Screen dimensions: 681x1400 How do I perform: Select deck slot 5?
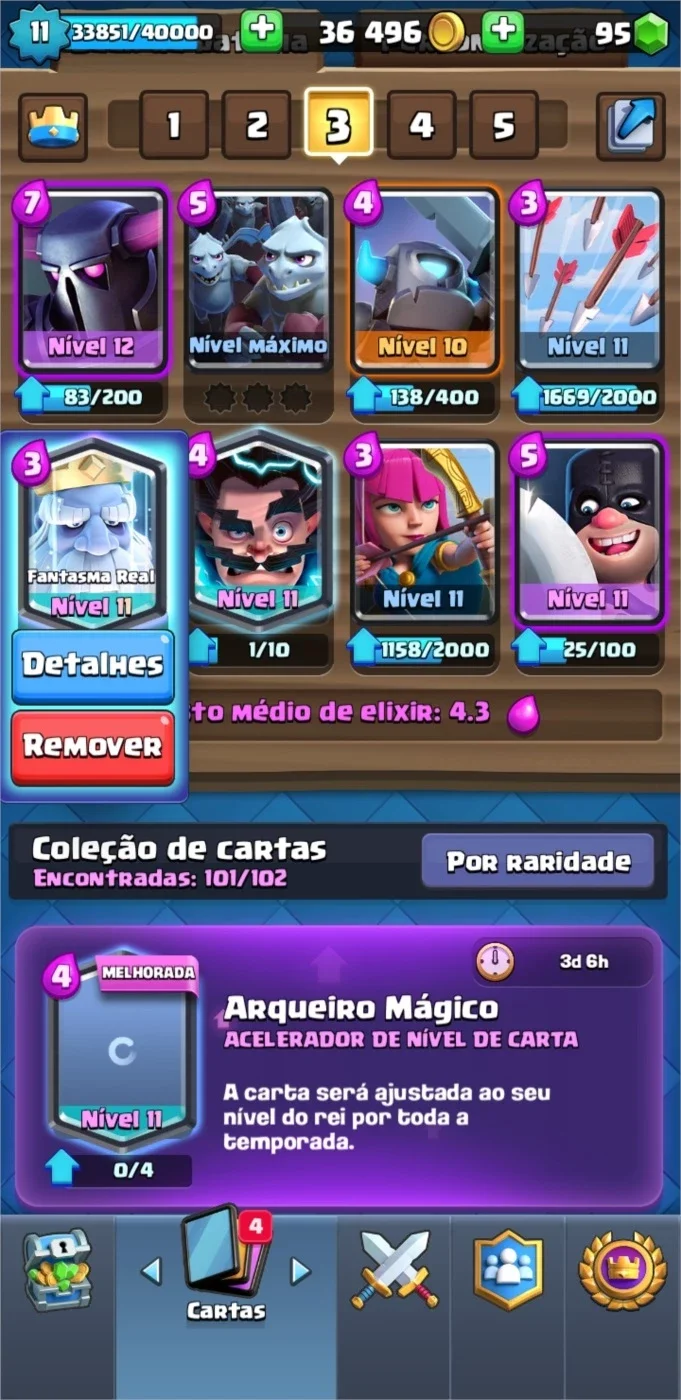point(504,125)
